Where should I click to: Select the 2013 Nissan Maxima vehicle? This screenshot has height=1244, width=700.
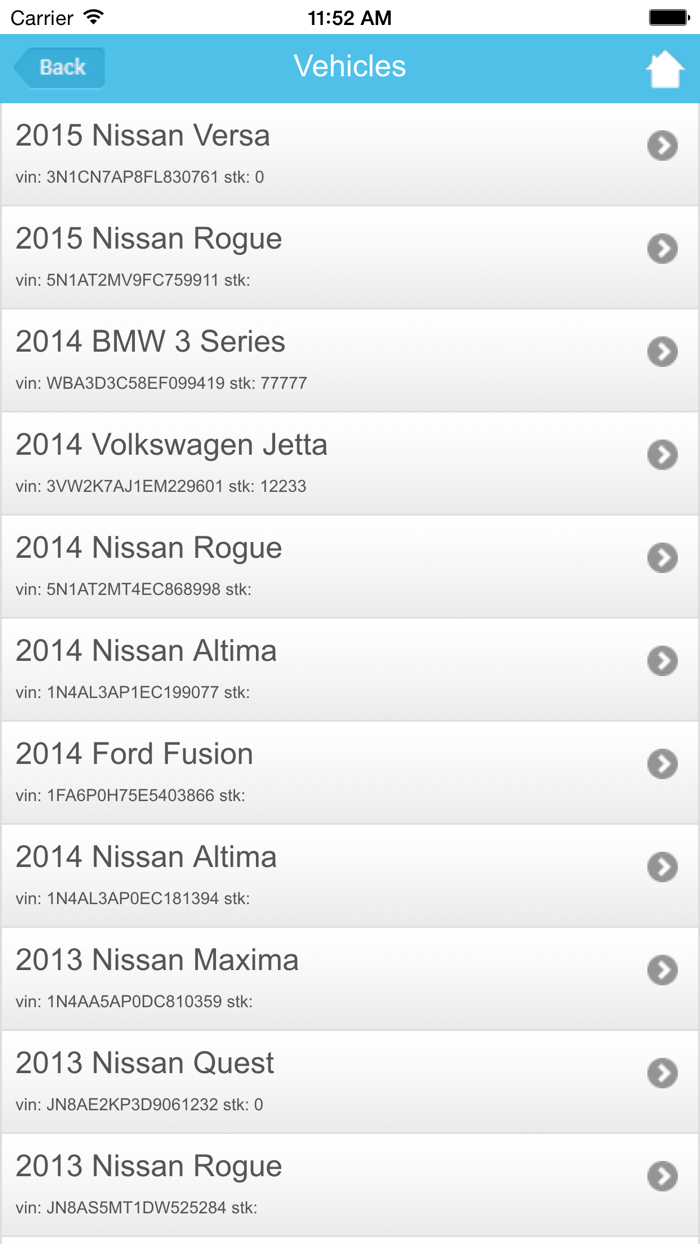(350, 978)
